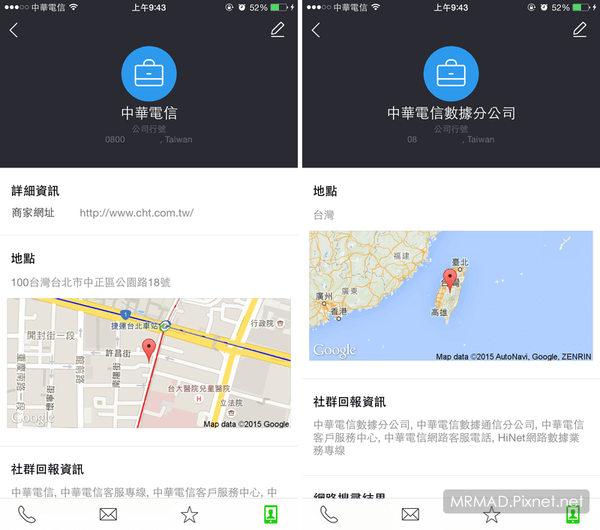
Task: Open the phone tab on 中華電信數據分公司 screen
Action: [329, 515]
